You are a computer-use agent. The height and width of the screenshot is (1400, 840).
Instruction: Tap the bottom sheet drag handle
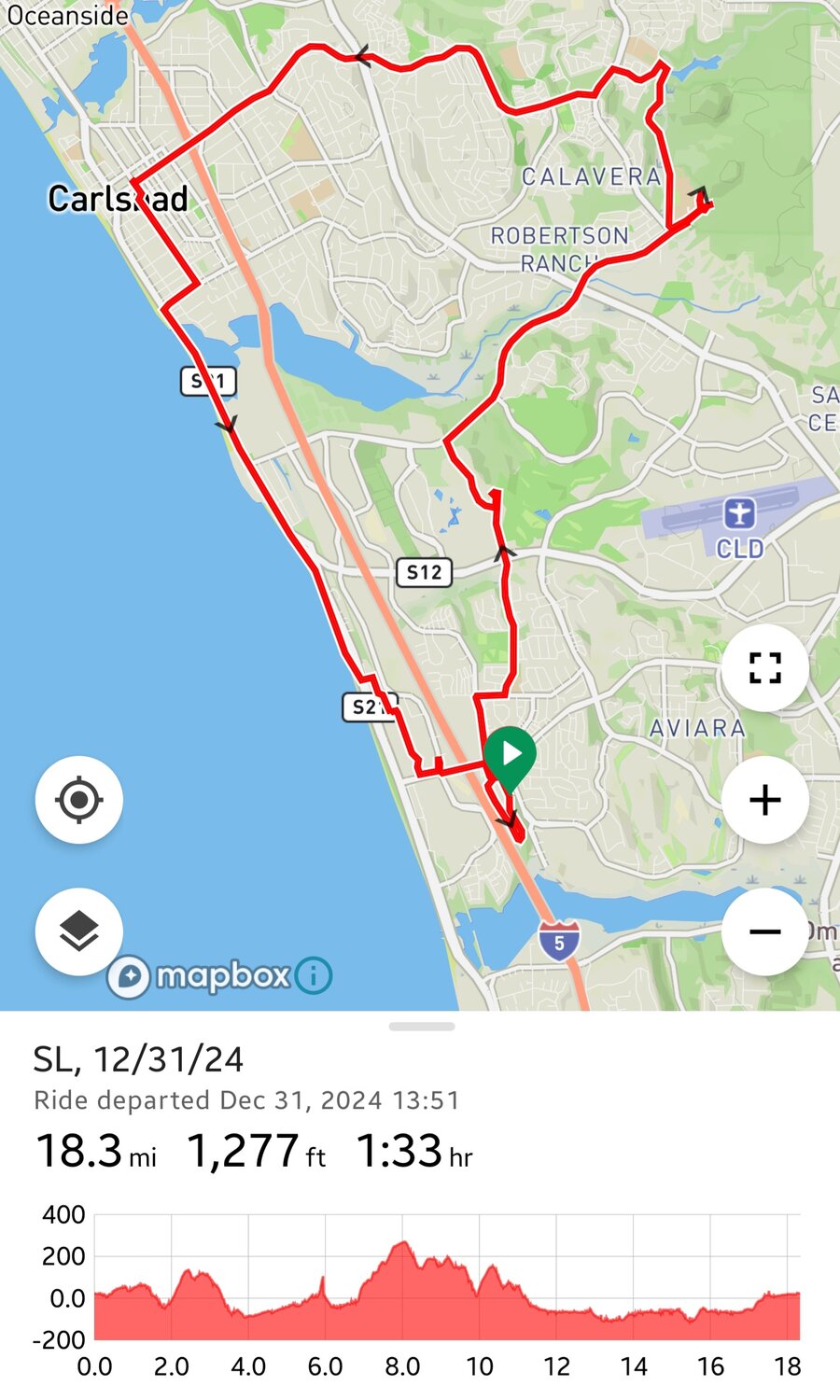[422, 1027]
